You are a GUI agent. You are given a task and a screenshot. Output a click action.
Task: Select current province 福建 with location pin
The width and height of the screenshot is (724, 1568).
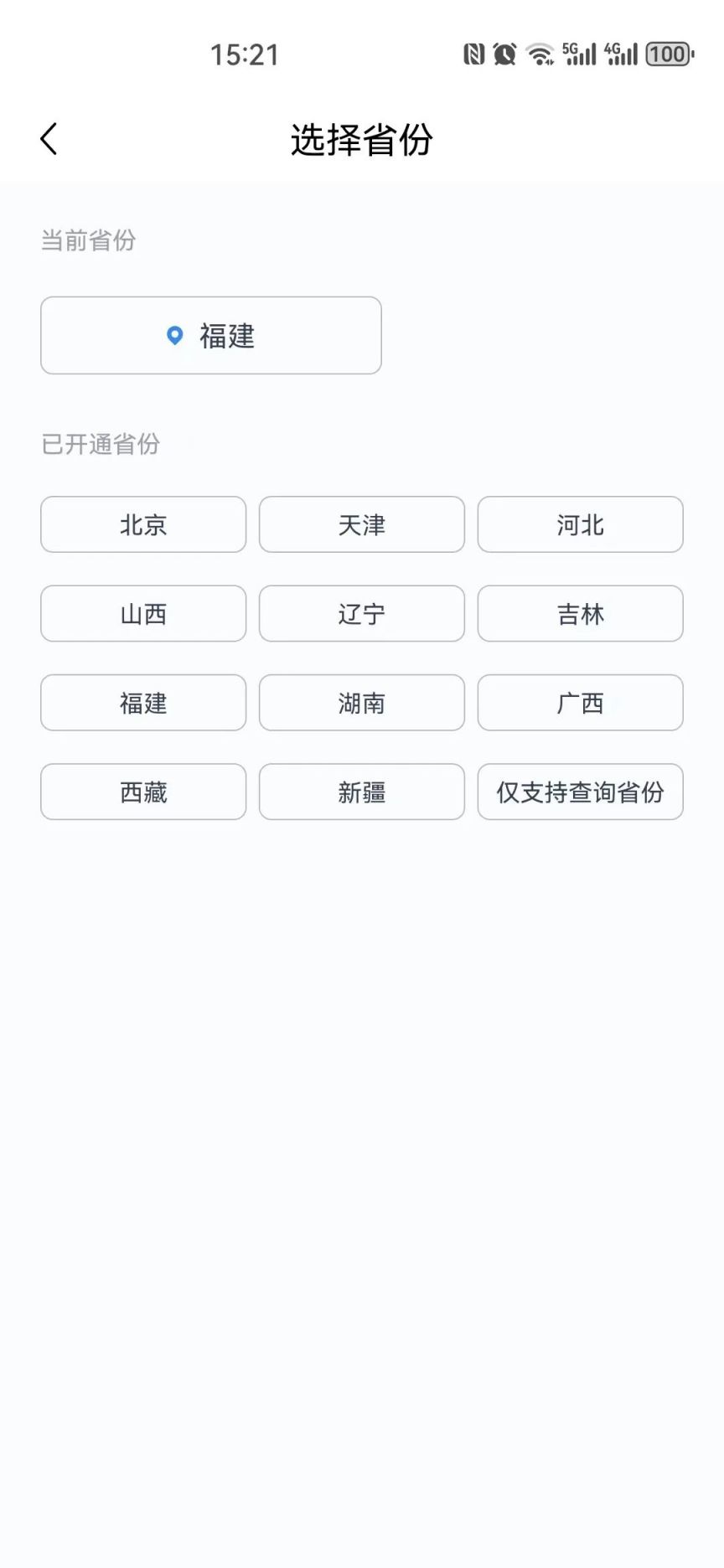click(211, 335)
